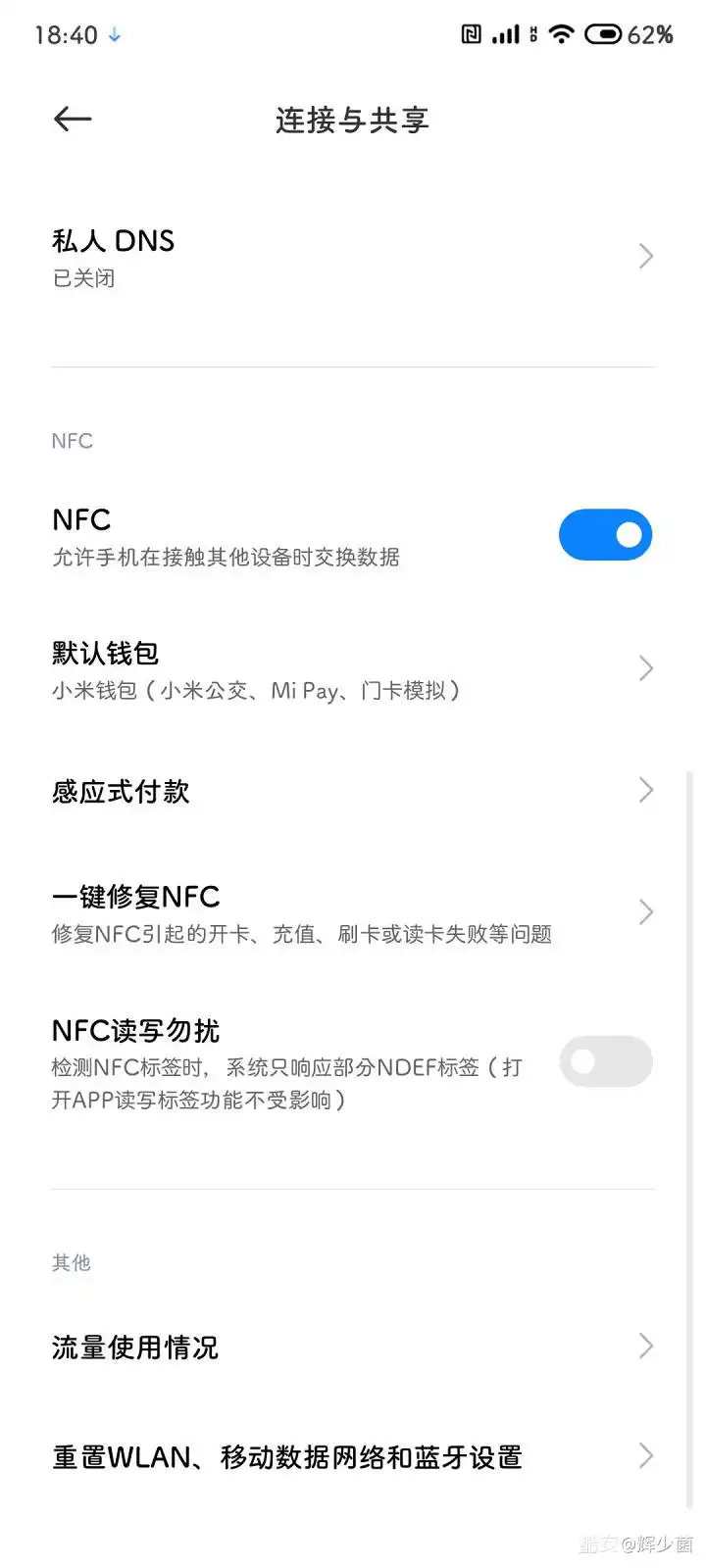Open 感应式付款 settings

click(353, 791)
